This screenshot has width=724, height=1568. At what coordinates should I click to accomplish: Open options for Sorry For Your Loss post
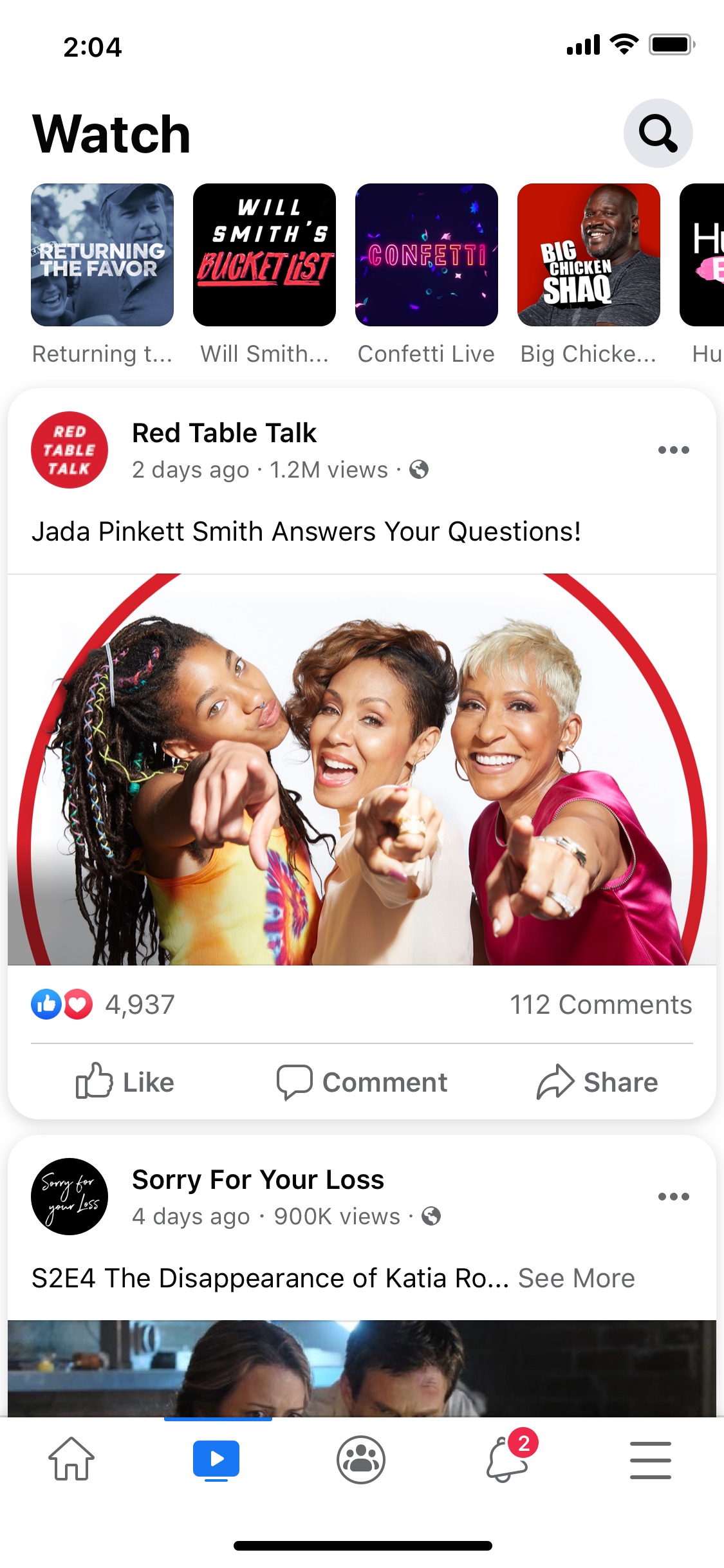click(x=673, y=1197)
